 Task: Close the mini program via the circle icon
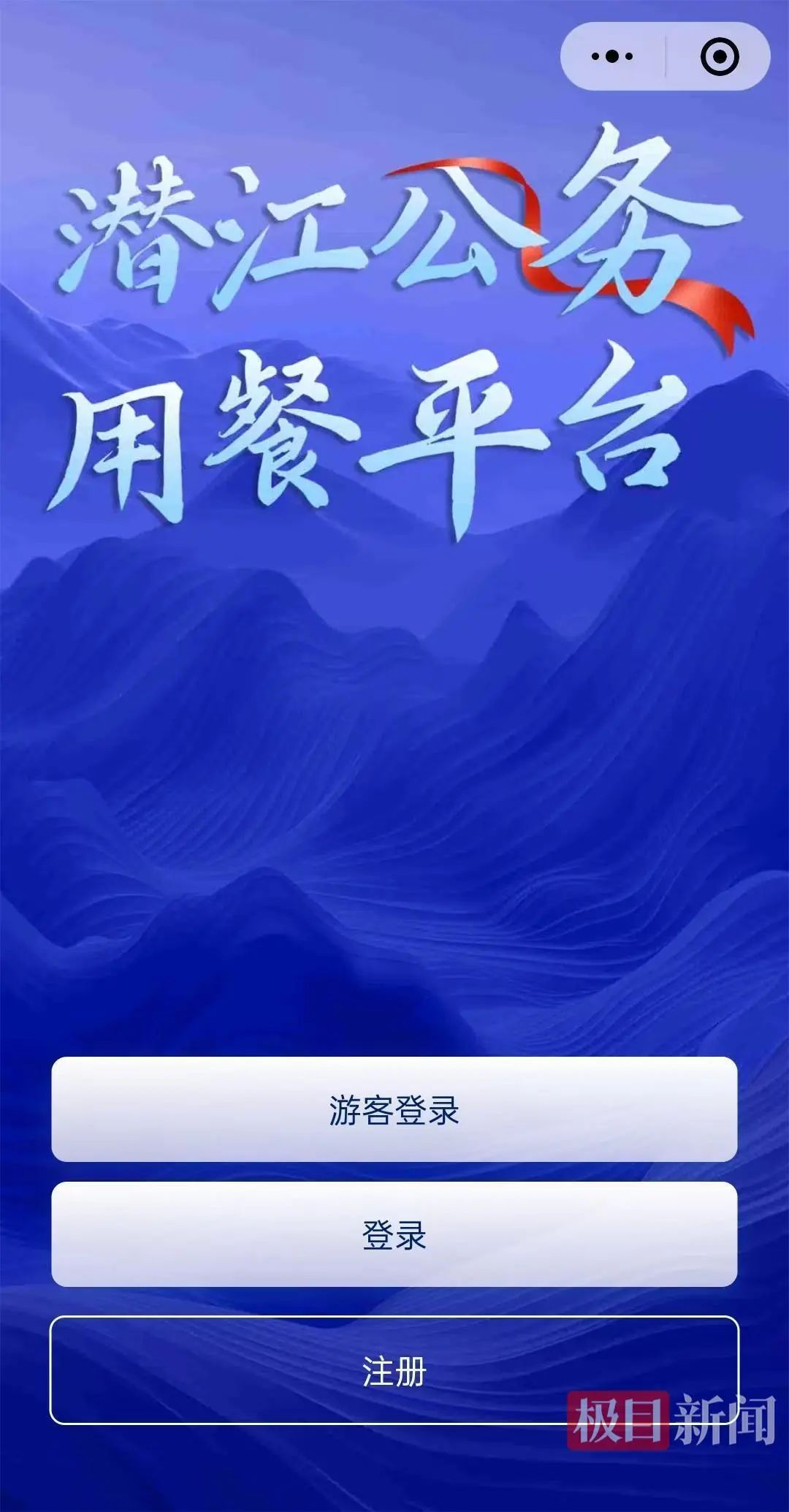click(719, 56)
